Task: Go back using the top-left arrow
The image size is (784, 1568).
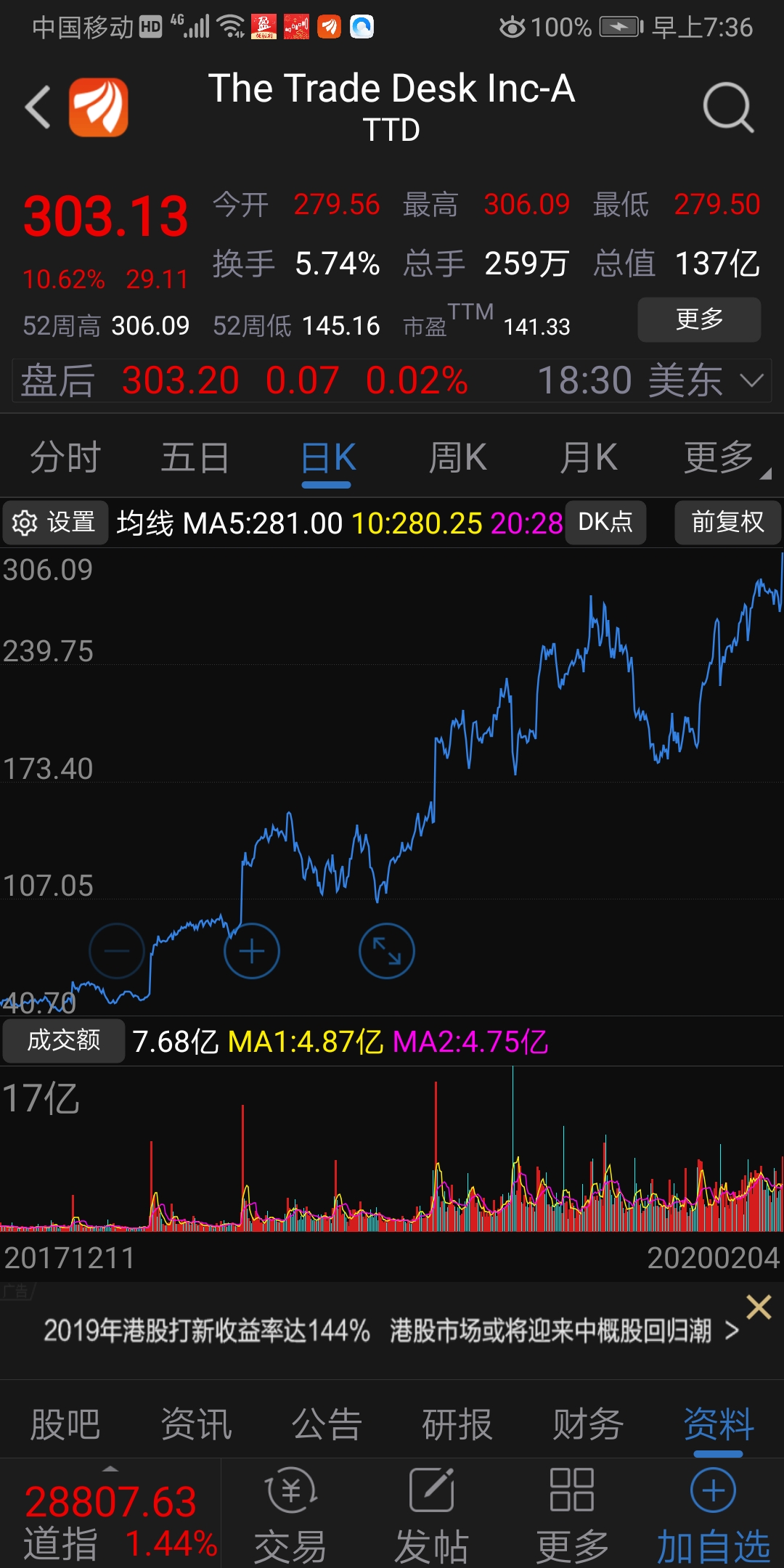Action: tap(38, 107)
